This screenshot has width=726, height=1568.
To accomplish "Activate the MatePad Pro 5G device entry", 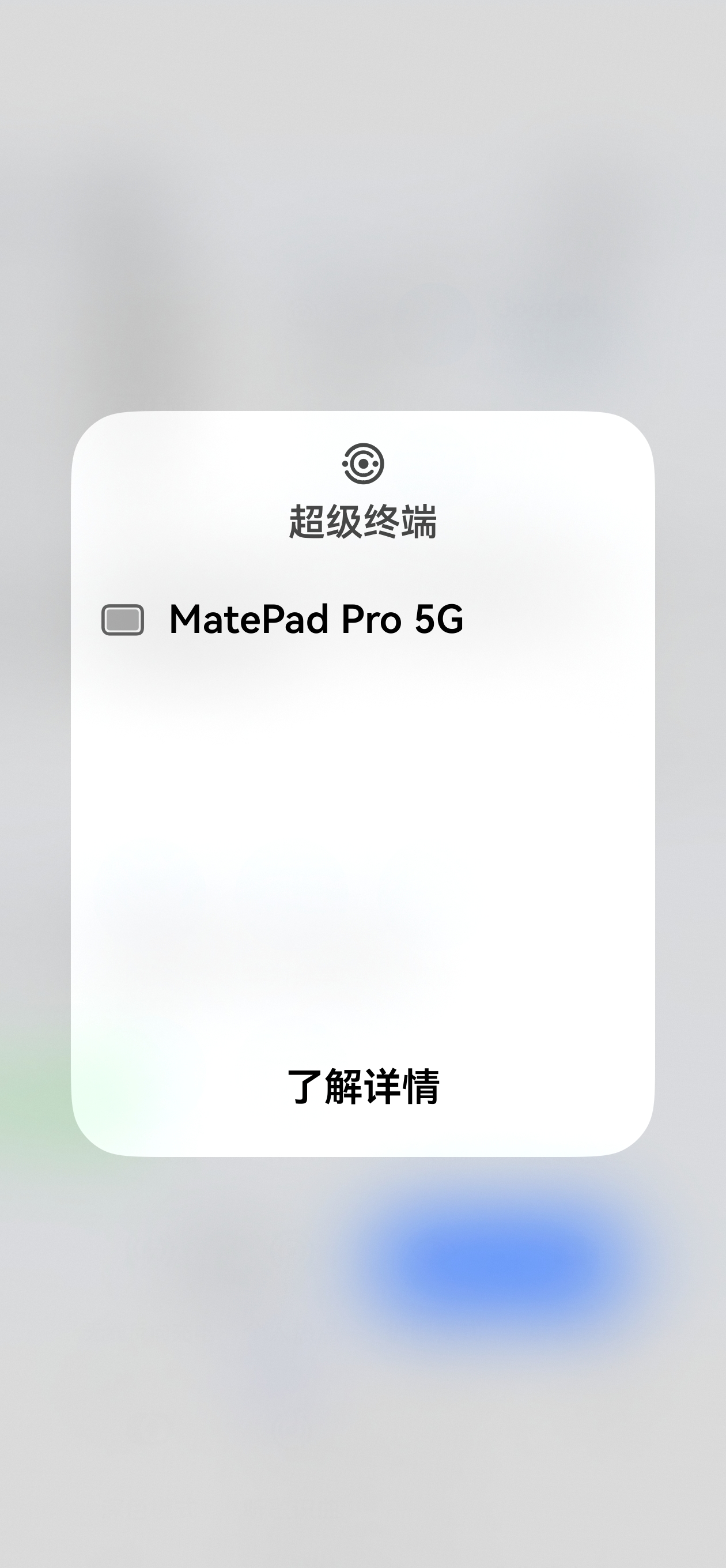I will click(316, 620).
